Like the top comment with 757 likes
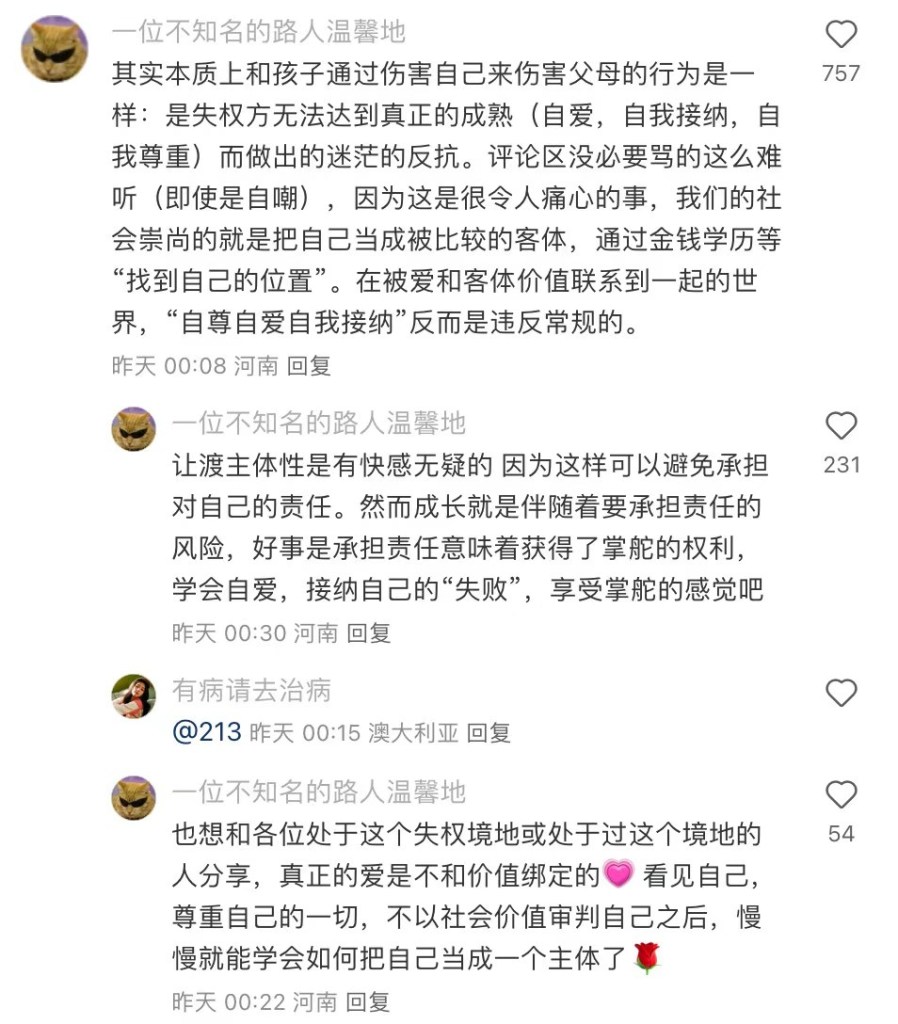The width and height of the screenshot is (898, 1024). pos(841,35)
